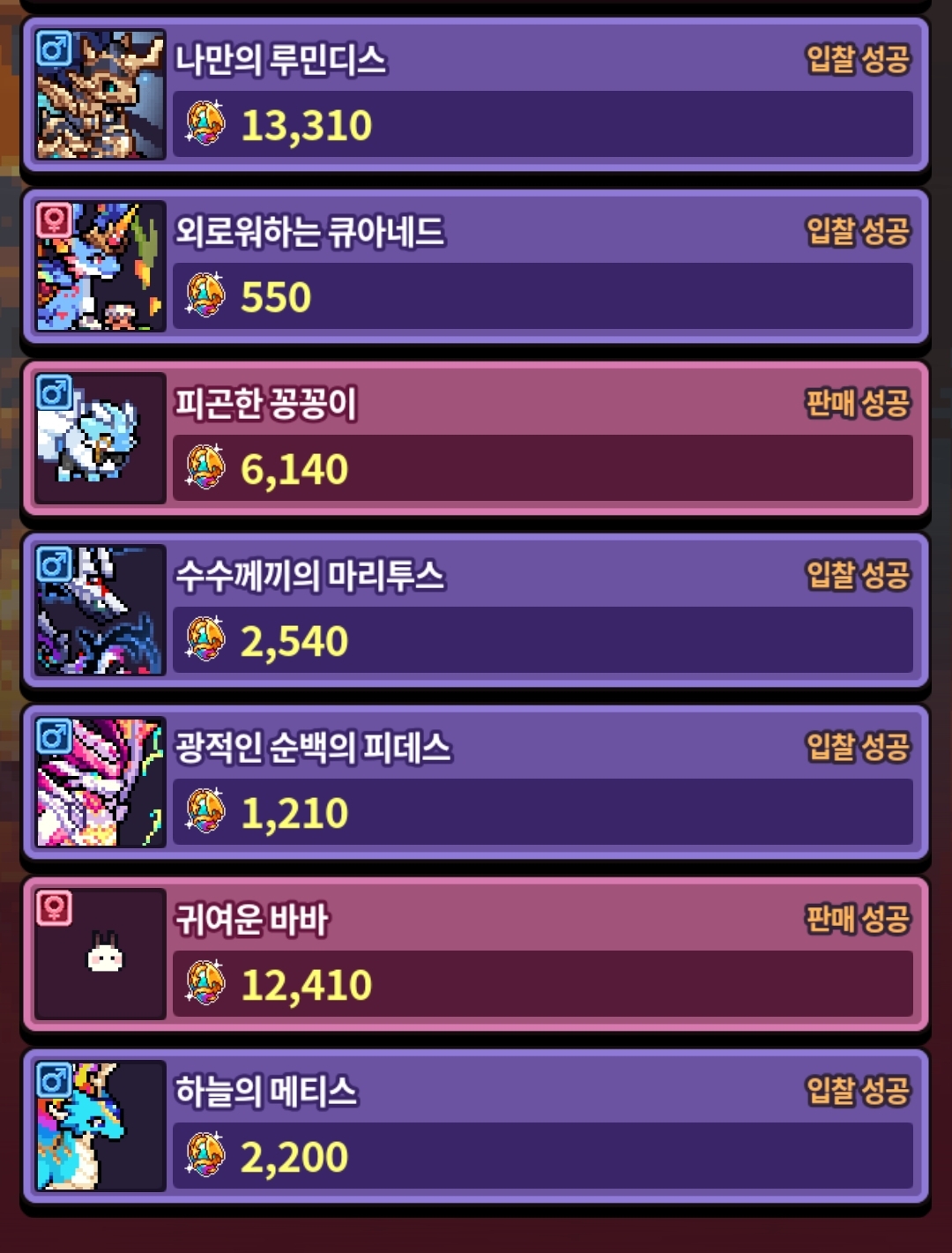View the 수수께끼의 마리투스 bid entry
Image resolution: width=952 pixels, height=1253 pixels.
tap(475, 610)
